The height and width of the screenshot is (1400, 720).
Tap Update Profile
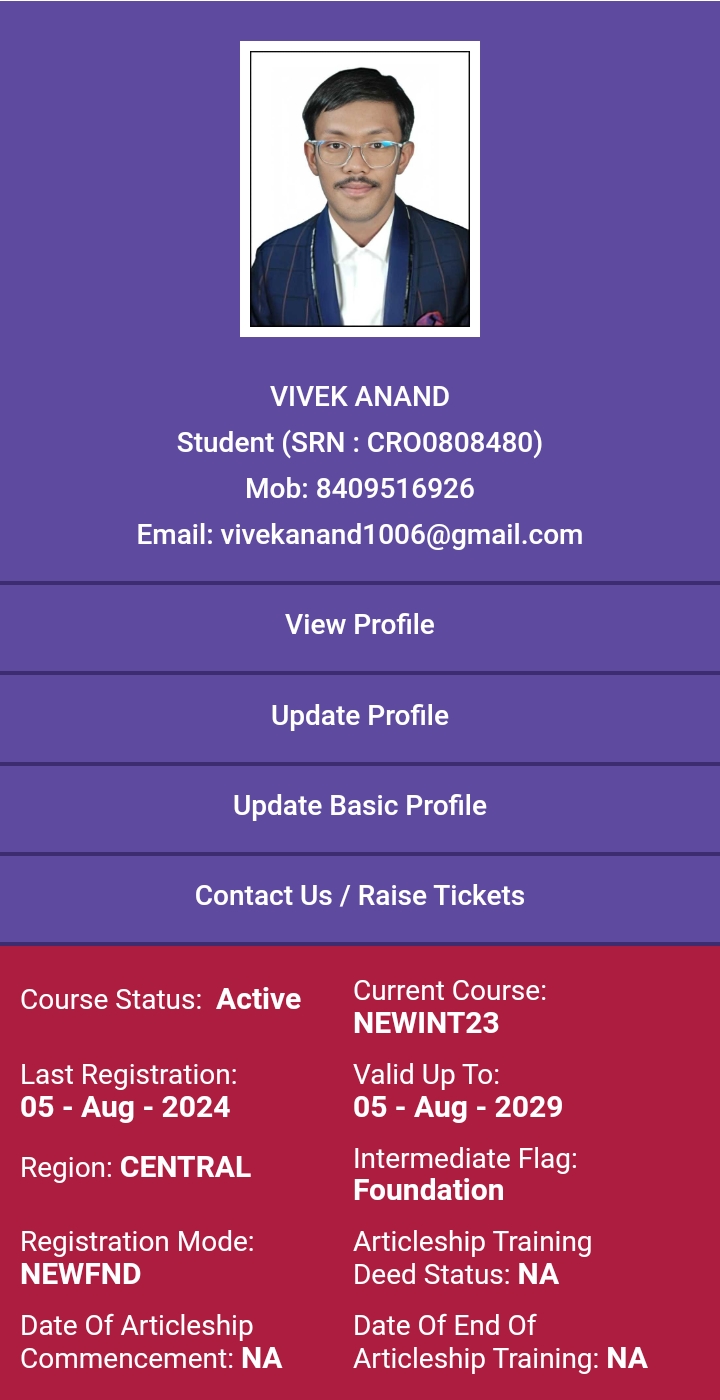pos(360,716)
